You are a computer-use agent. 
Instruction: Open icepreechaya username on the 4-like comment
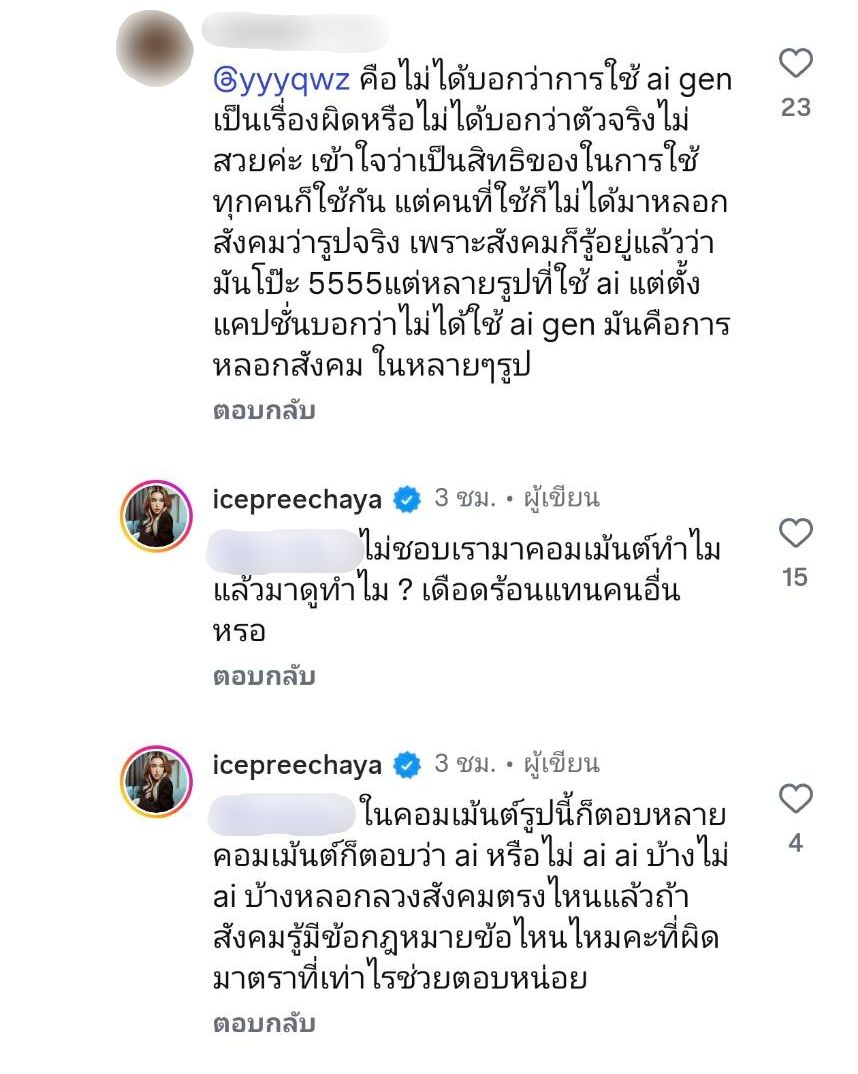(297, 765)
